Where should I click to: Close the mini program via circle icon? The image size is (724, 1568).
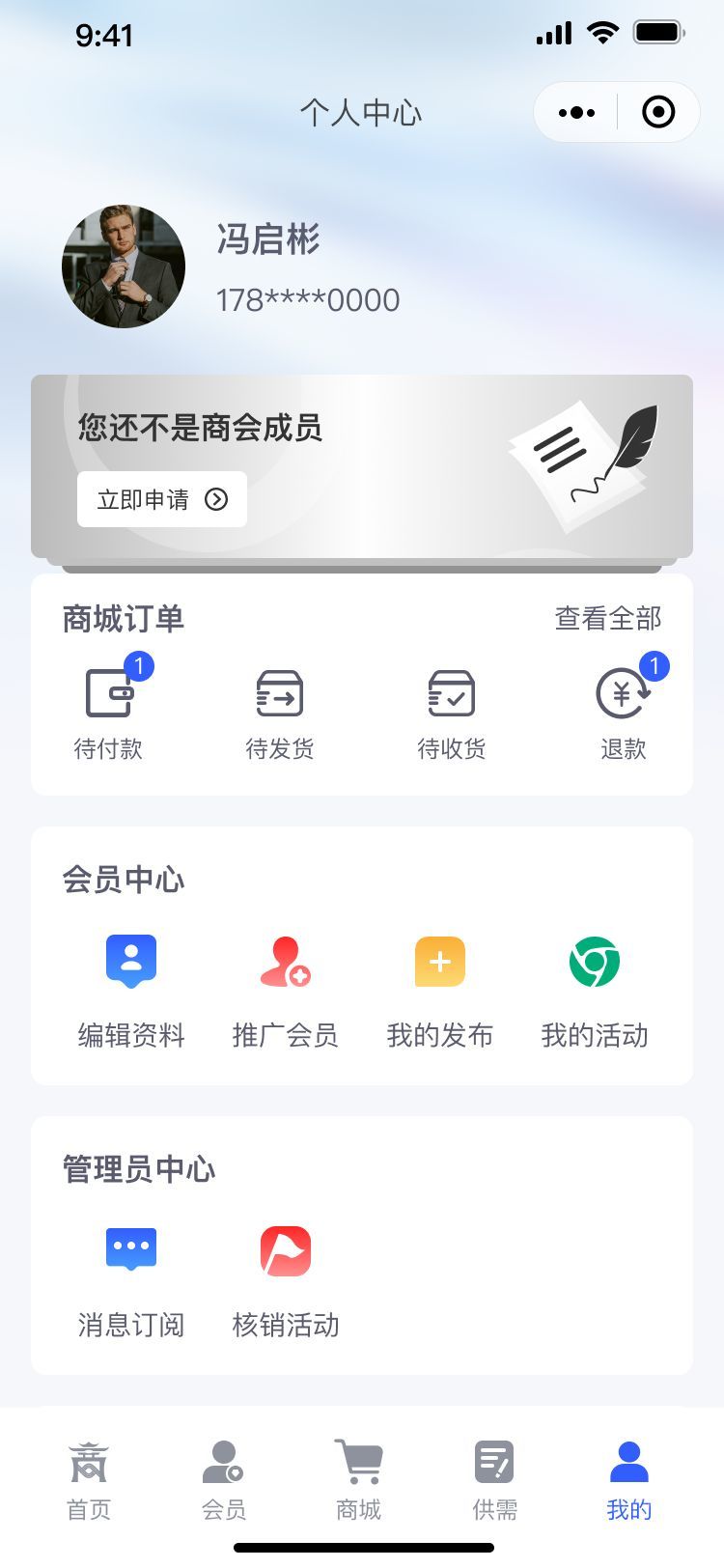[x=658, y=113]
